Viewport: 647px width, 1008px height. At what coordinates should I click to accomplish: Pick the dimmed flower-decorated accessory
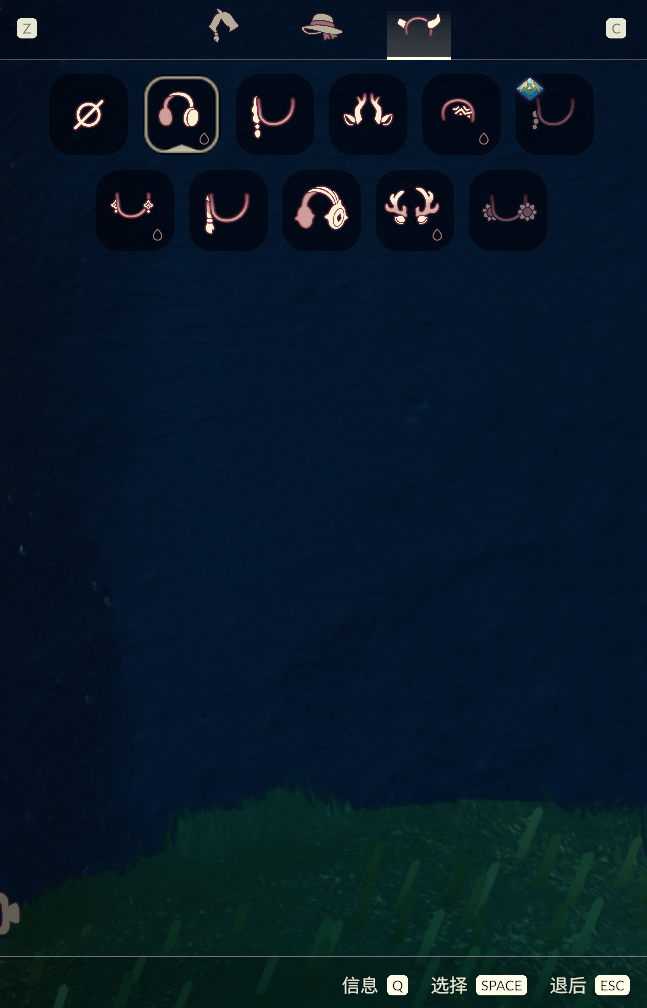coord(508,211)
